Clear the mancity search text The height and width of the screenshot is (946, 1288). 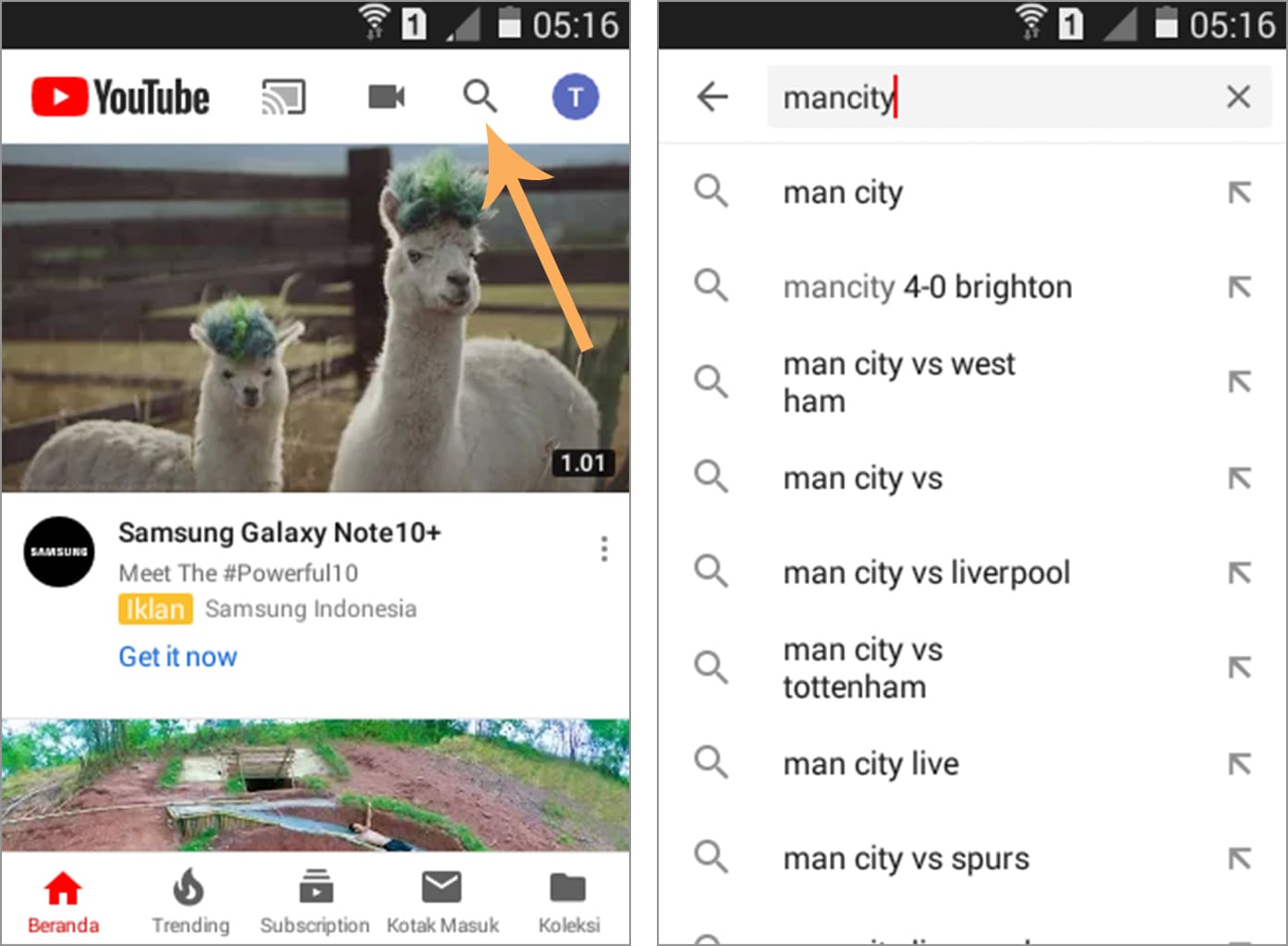click(1238, 96)
